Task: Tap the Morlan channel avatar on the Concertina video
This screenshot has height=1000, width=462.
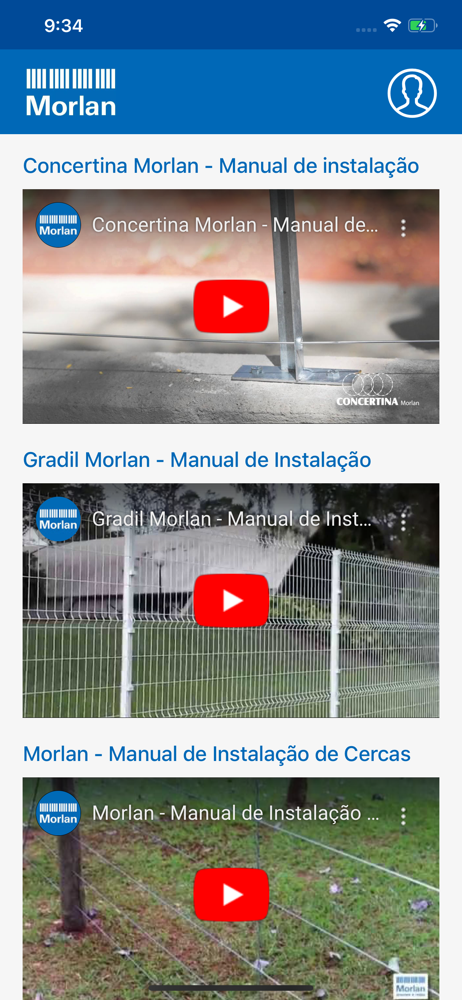Action: pos(58,224)
